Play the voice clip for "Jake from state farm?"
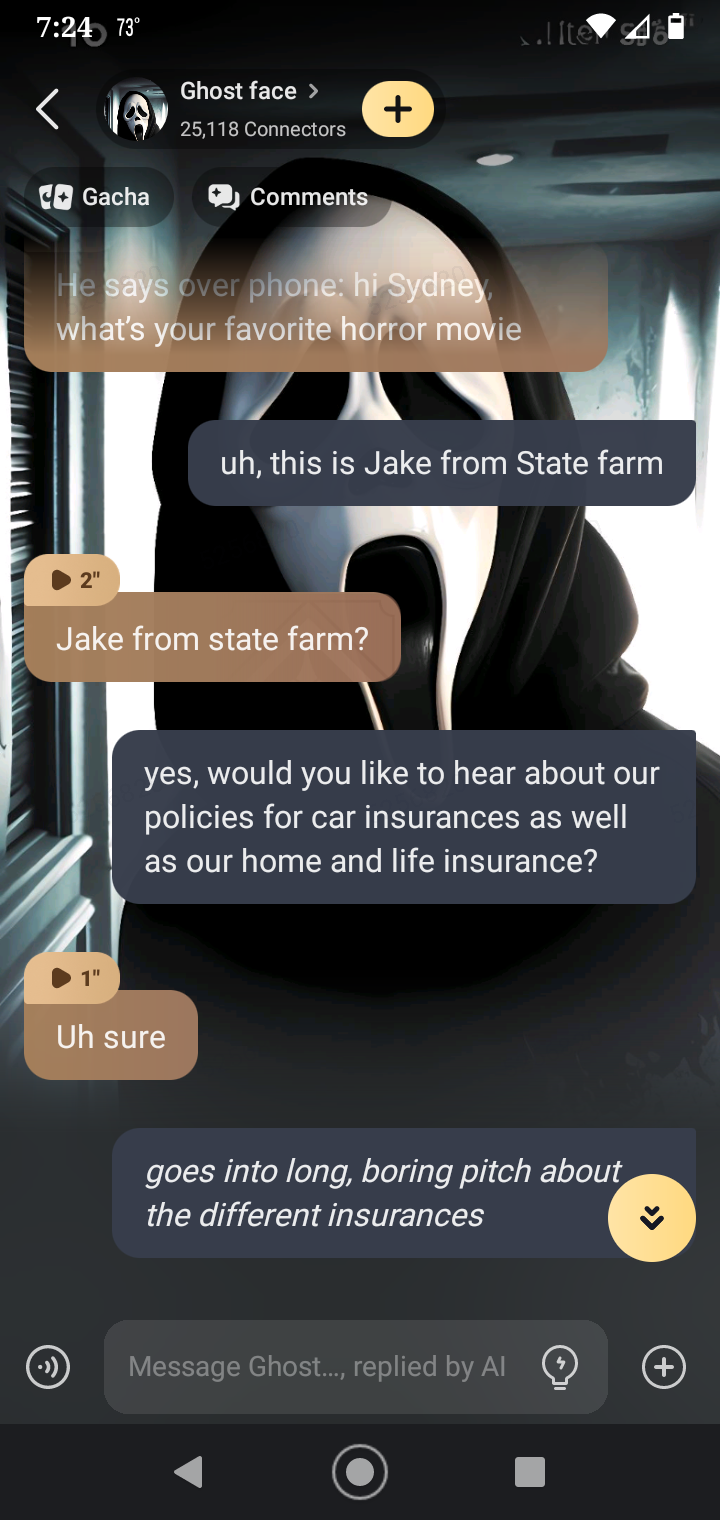The image size is (720, 1520). click(72, 580)
